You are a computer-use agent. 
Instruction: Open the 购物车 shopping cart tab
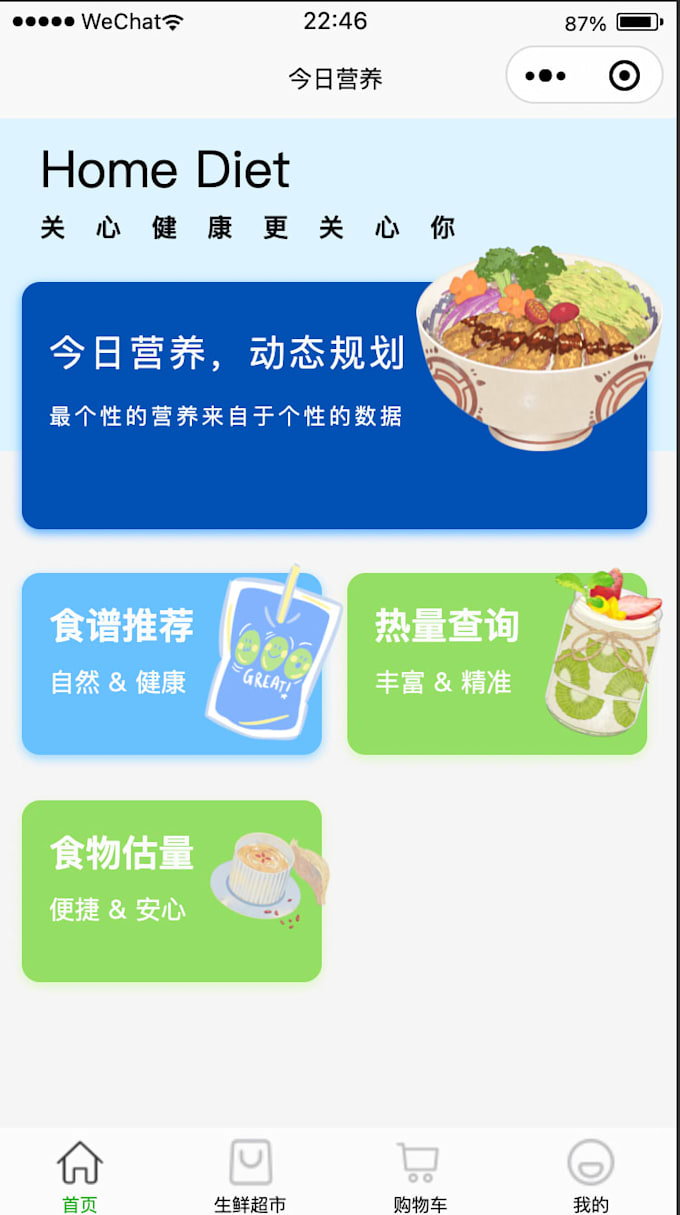tap(419, 1176)
